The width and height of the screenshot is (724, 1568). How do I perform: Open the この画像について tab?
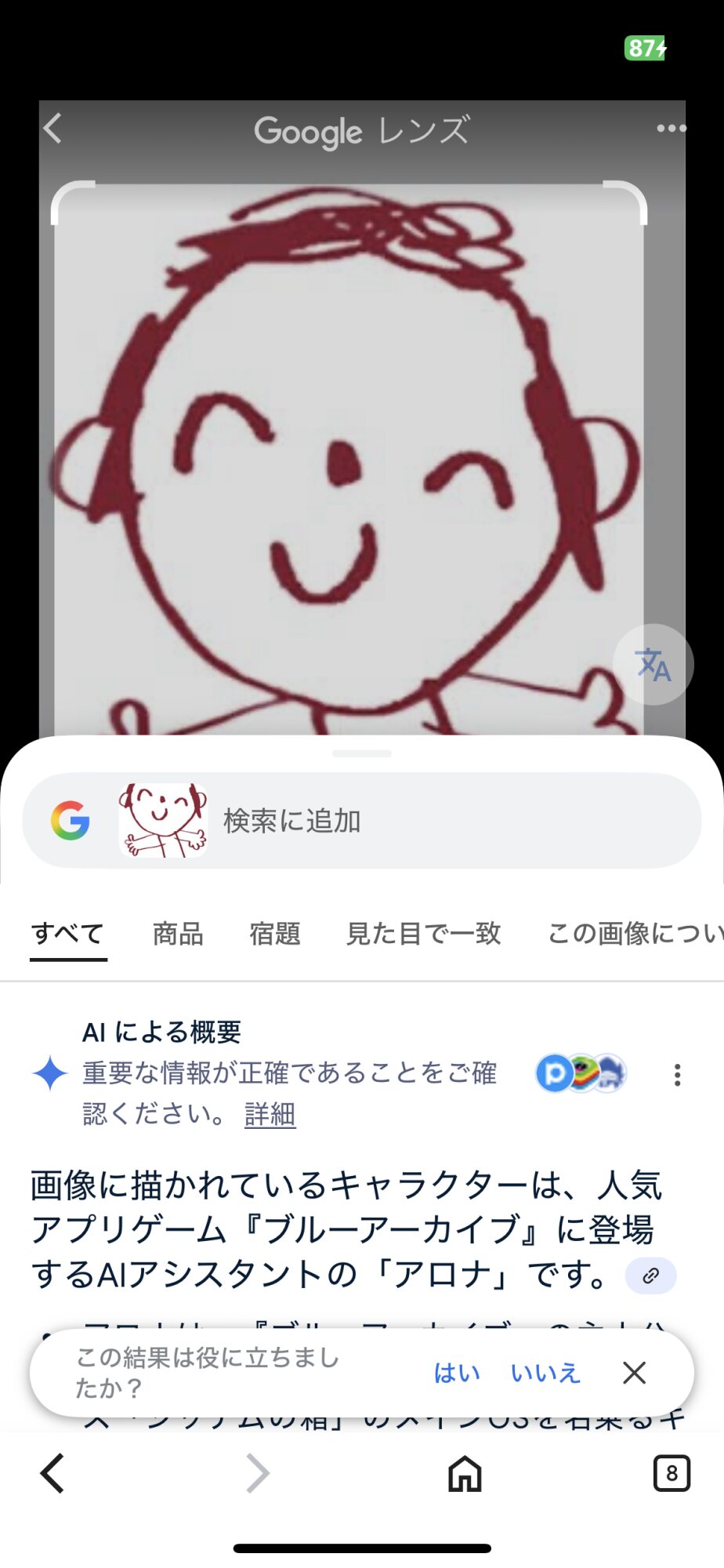tap(635, 934)
